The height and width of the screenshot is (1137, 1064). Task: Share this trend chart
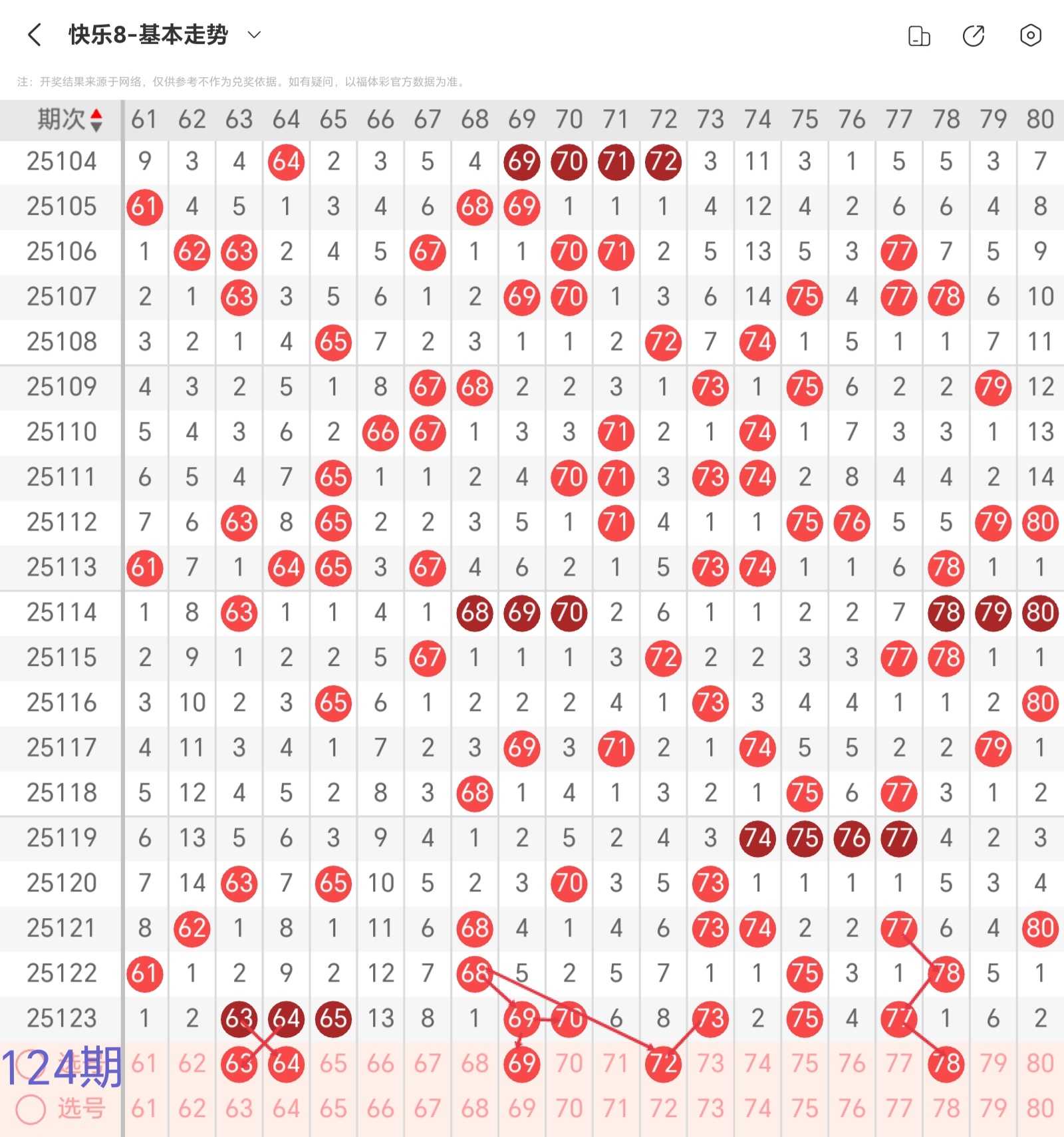[x=974, y=36]
